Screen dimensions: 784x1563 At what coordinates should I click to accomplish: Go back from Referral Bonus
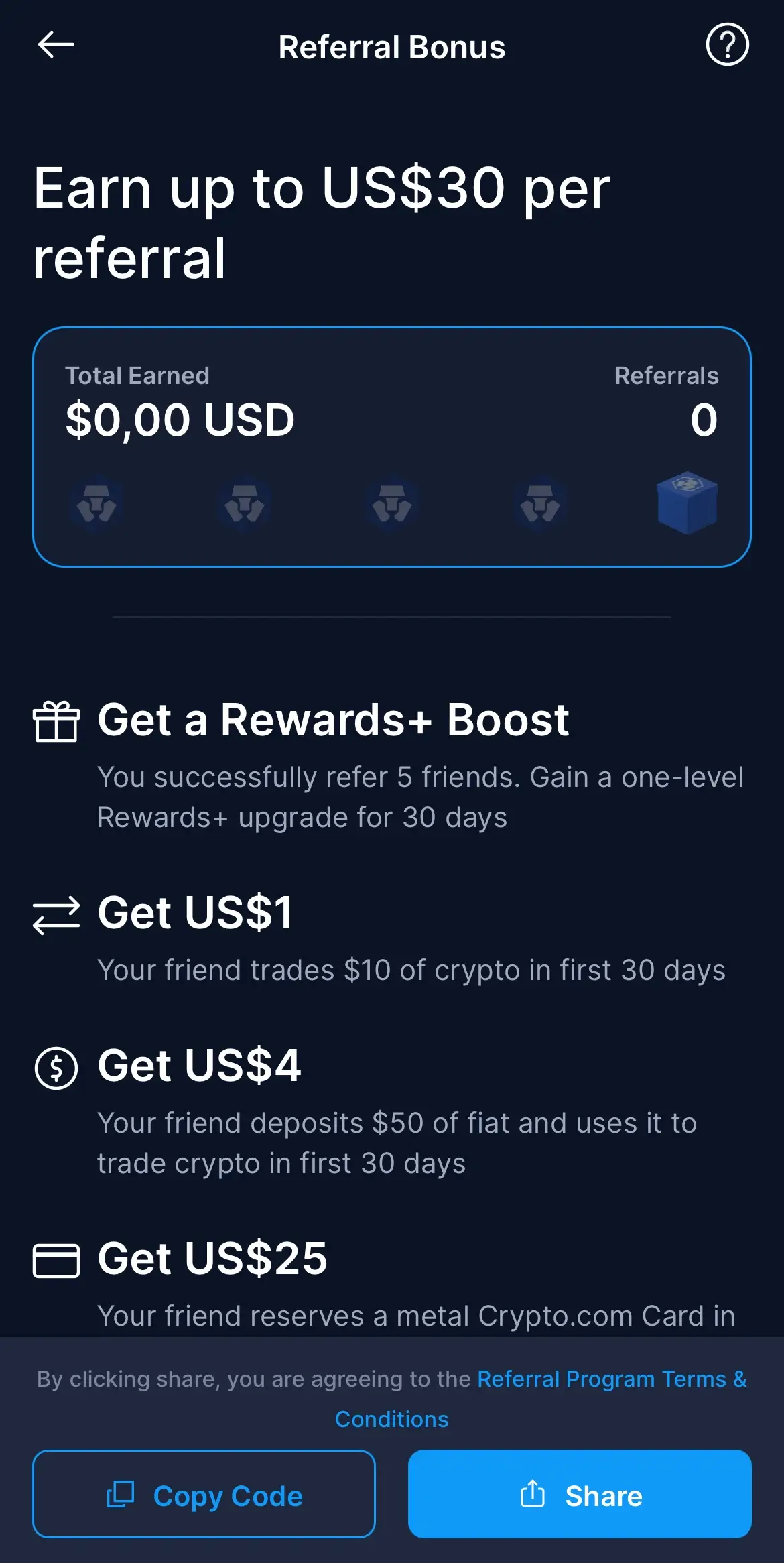56,46
